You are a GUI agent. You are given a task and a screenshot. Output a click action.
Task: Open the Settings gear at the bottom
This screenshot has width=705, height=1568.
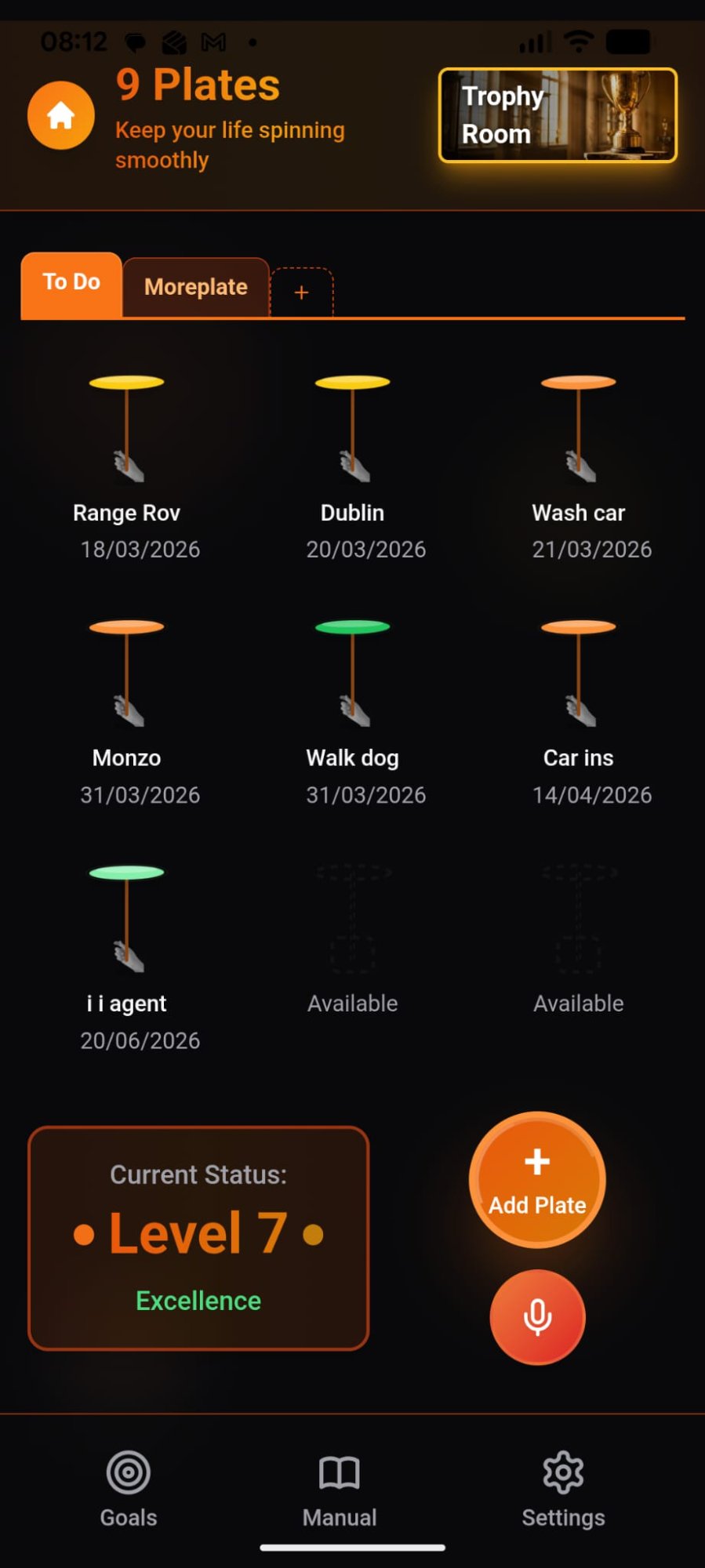click(x=563, y=1488)
